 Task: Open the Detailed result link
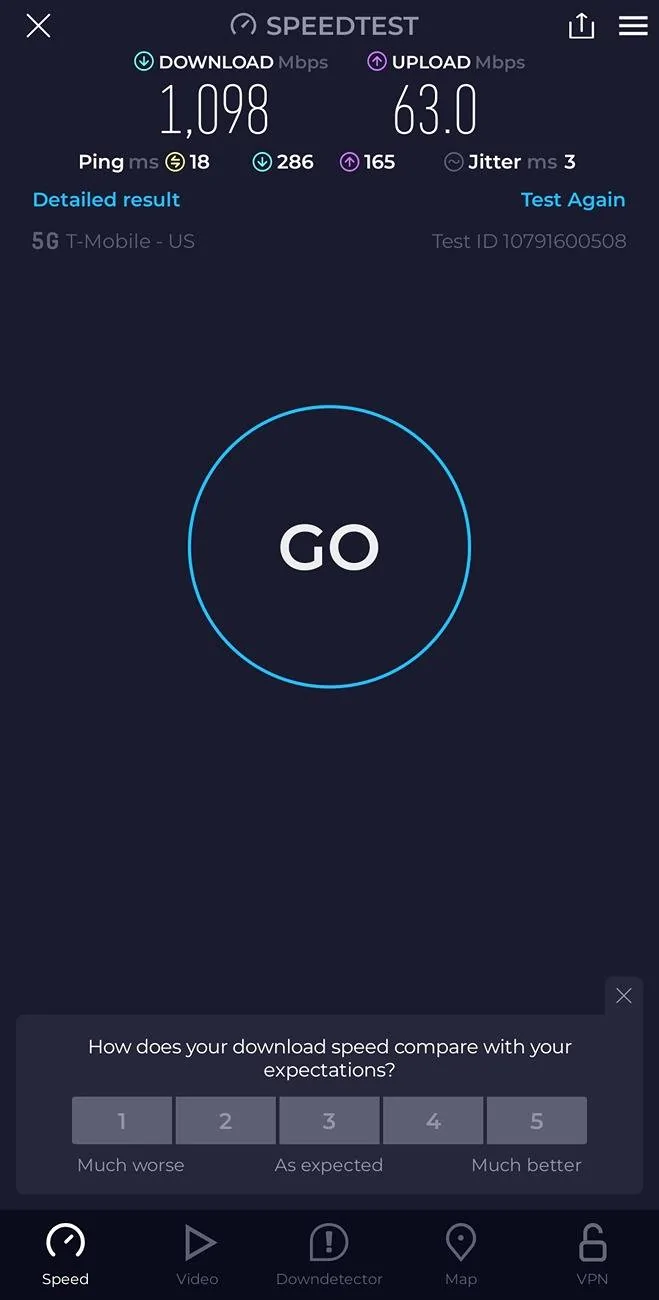point(106,200)
